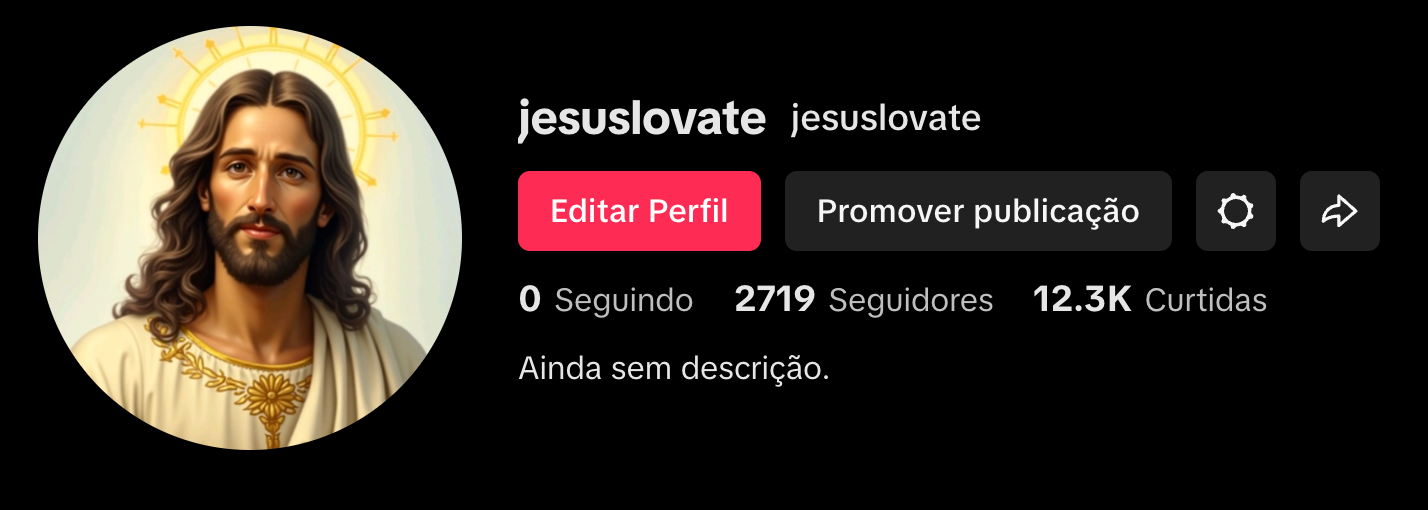View the Seguindo list

[x=606, y=300]
